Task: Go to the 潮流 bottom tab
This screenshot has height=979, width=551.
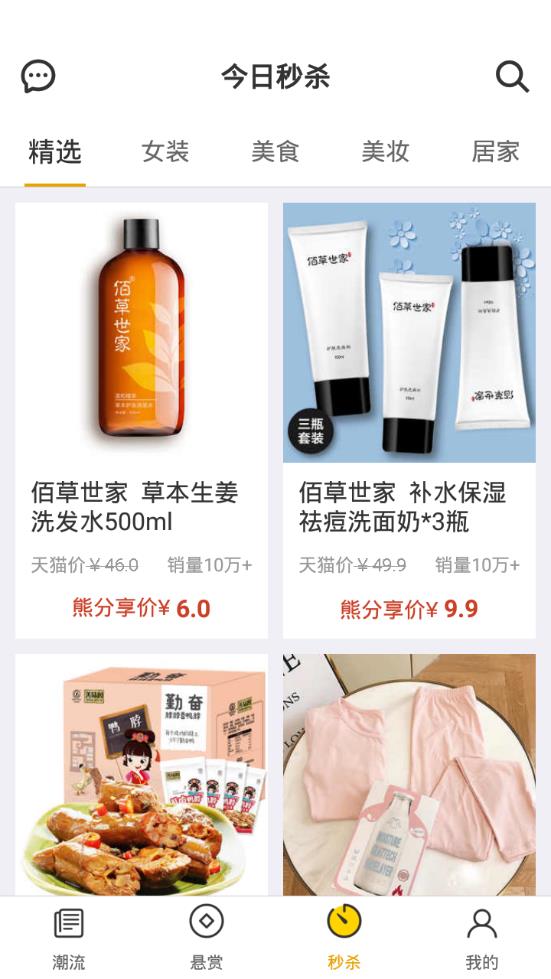Action: point(69,938)
